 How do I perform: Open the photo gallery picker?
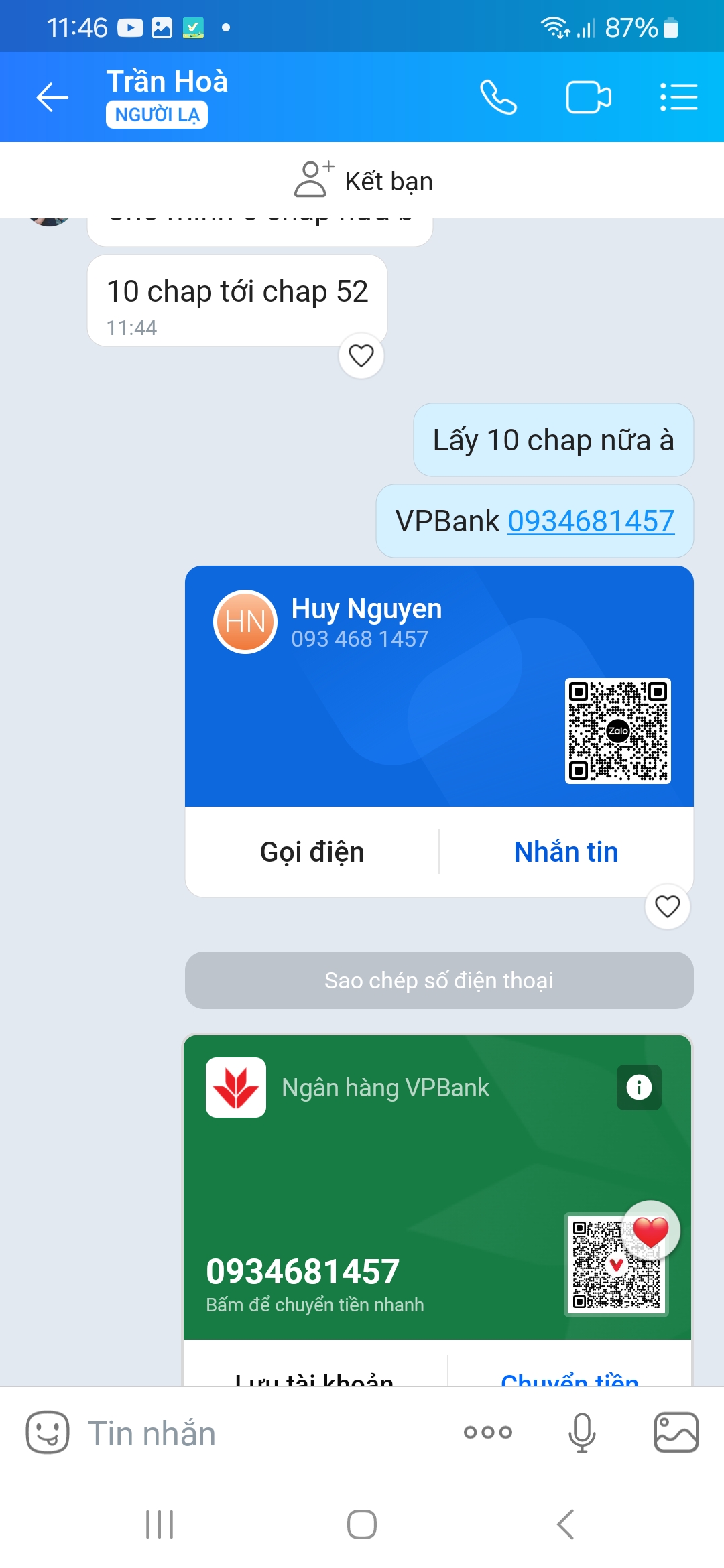(x=676, y=1433)
